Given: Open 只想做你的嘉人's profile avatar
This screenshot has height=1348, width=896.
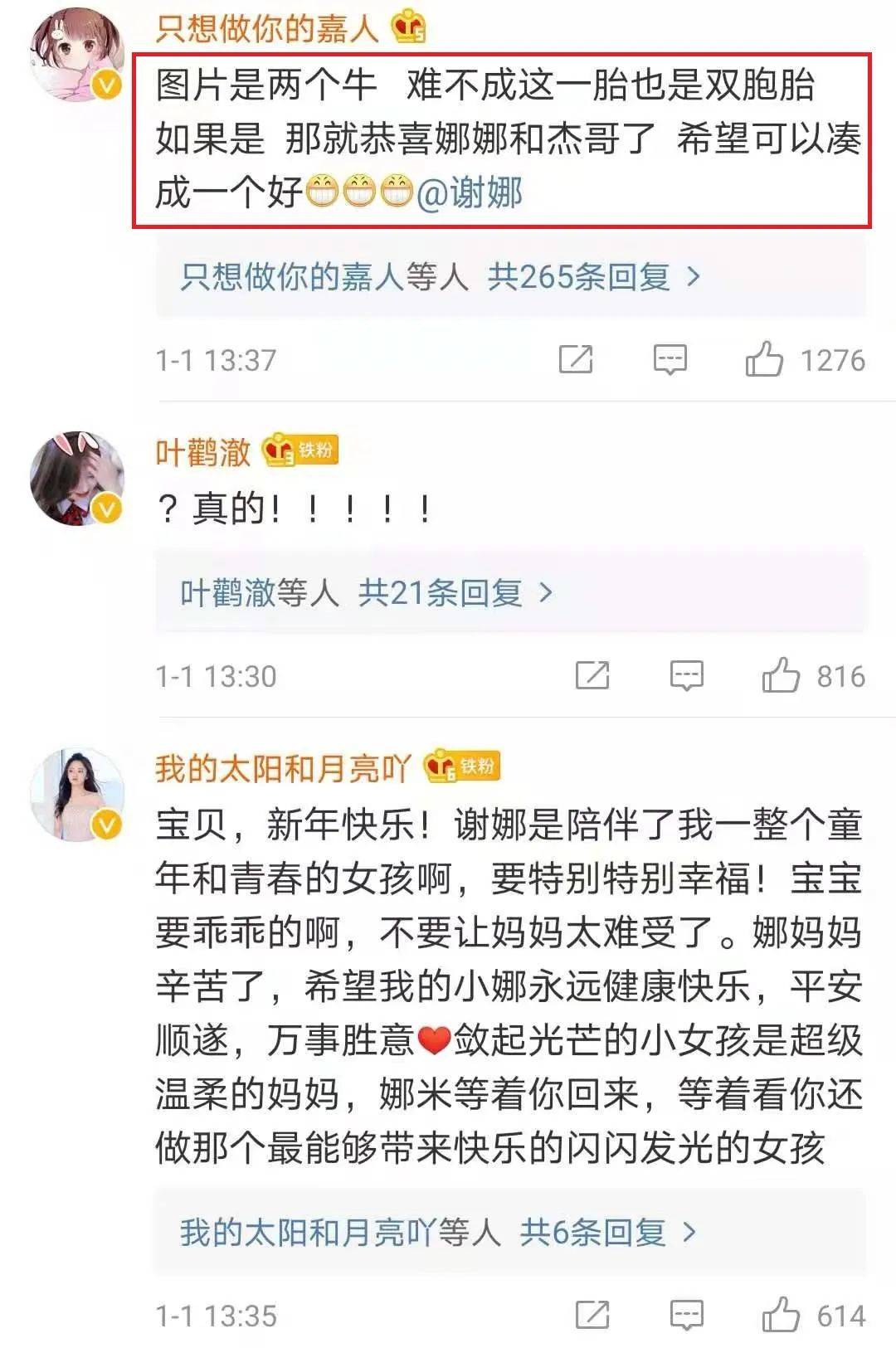Looking at the screenshot, I should click(x=76, y=55).
